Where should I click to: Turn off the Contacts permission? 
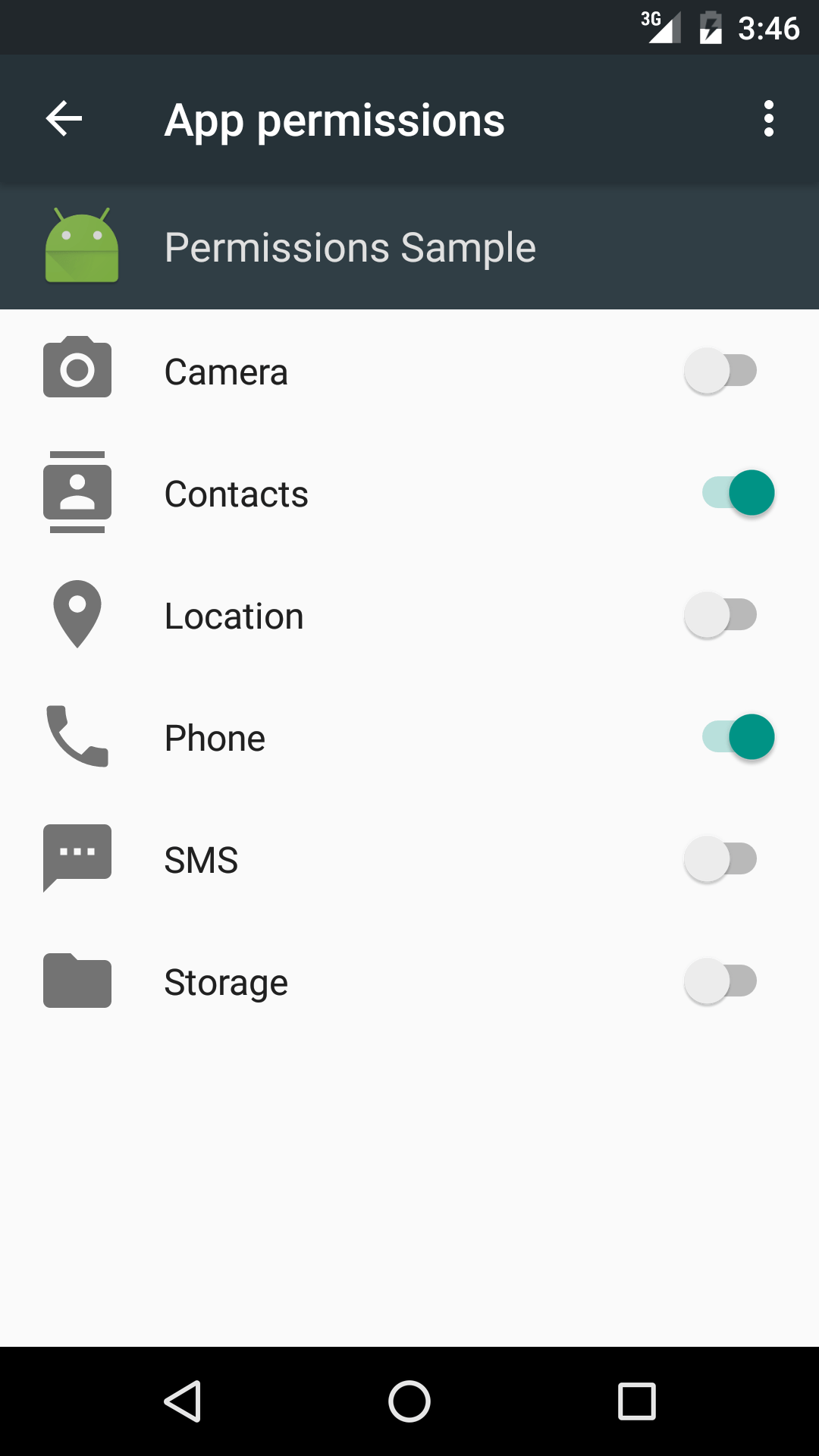click(x=738, y=493)
